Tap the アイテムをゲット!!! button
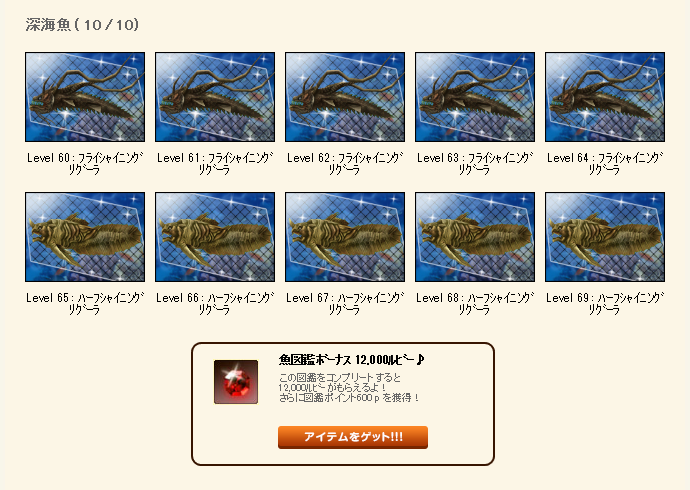This screenshot has width=690, height=490. point(352,437)
